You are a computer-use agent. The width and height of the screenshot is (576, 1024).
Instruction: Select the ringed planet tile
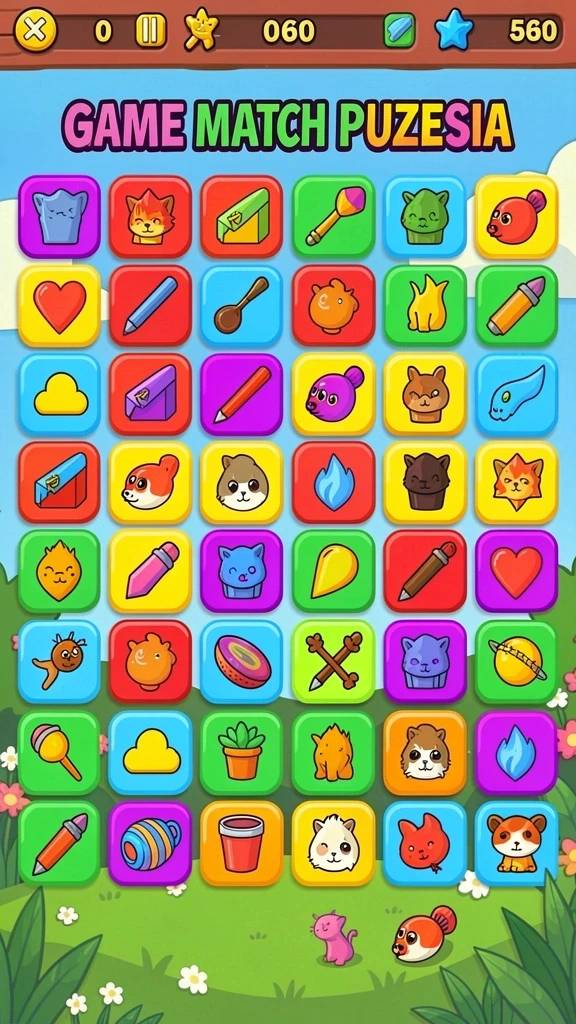516,661
